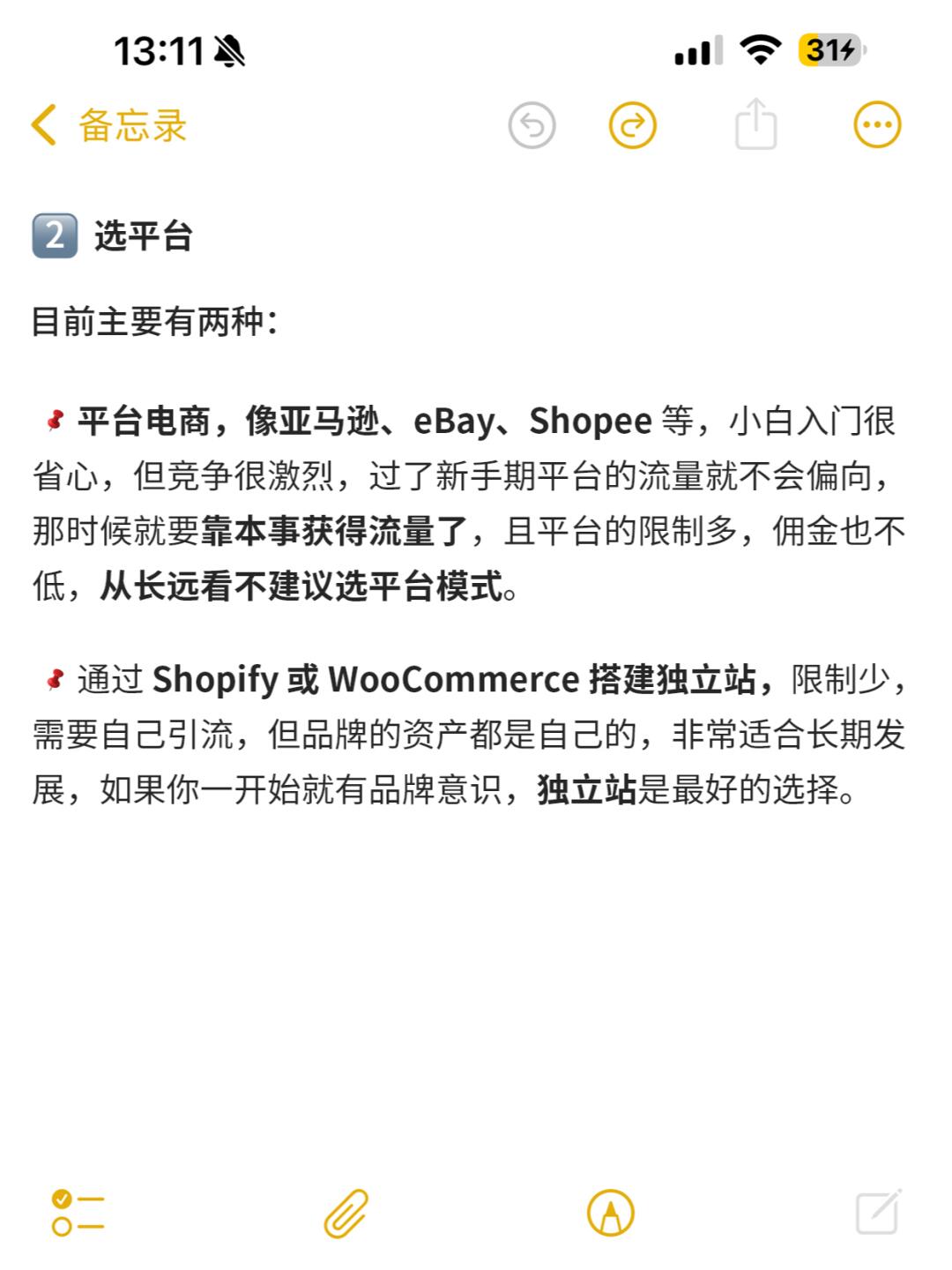Share this note
Image resolution: width=952 pixels, height=1270 pixels.
point(755,125)
